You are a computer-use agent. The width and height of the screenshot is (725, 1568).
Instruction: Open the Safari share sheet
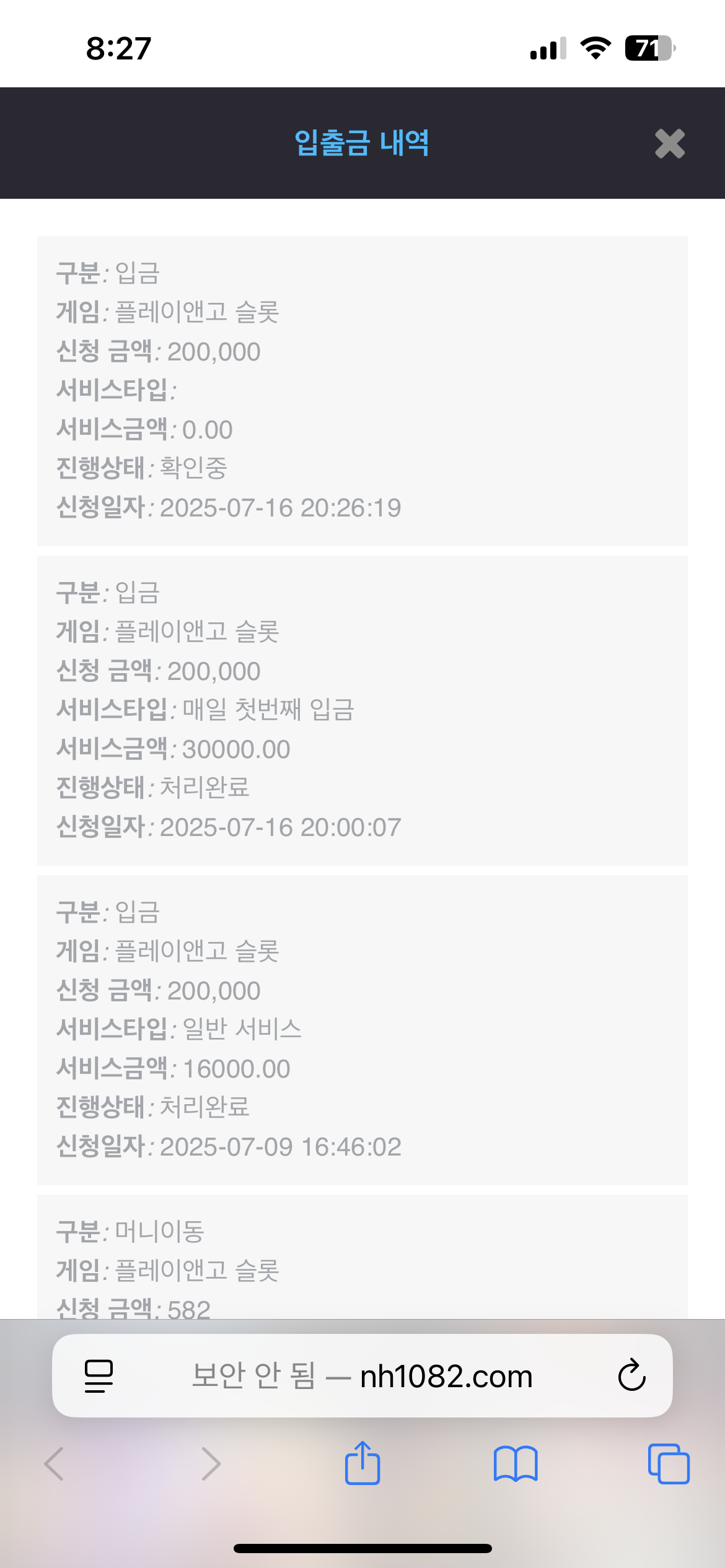362,1463
